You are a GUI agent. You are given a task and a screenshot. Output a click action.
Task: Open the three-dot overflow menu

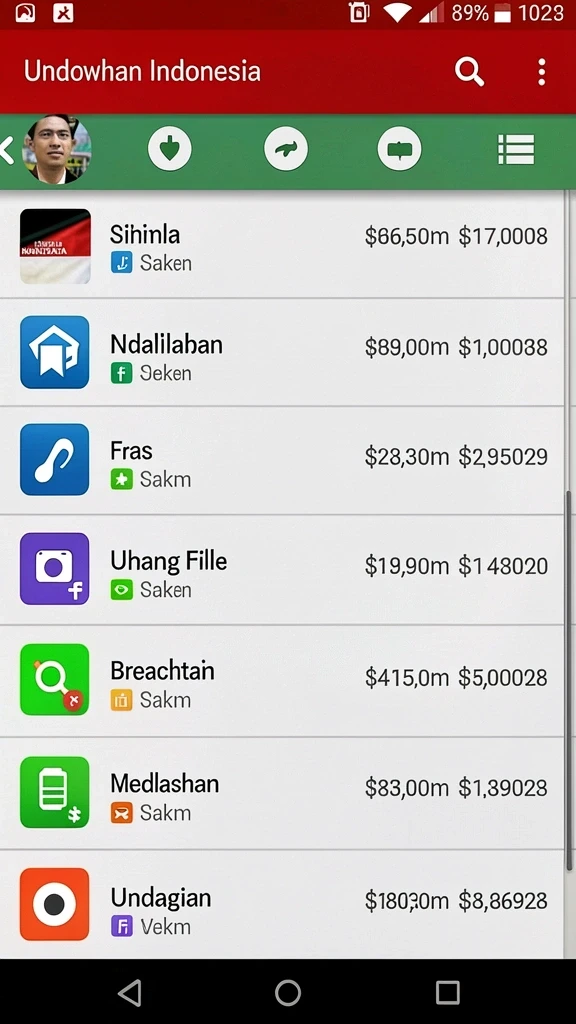pyautogui.click(x=541, y=71)
